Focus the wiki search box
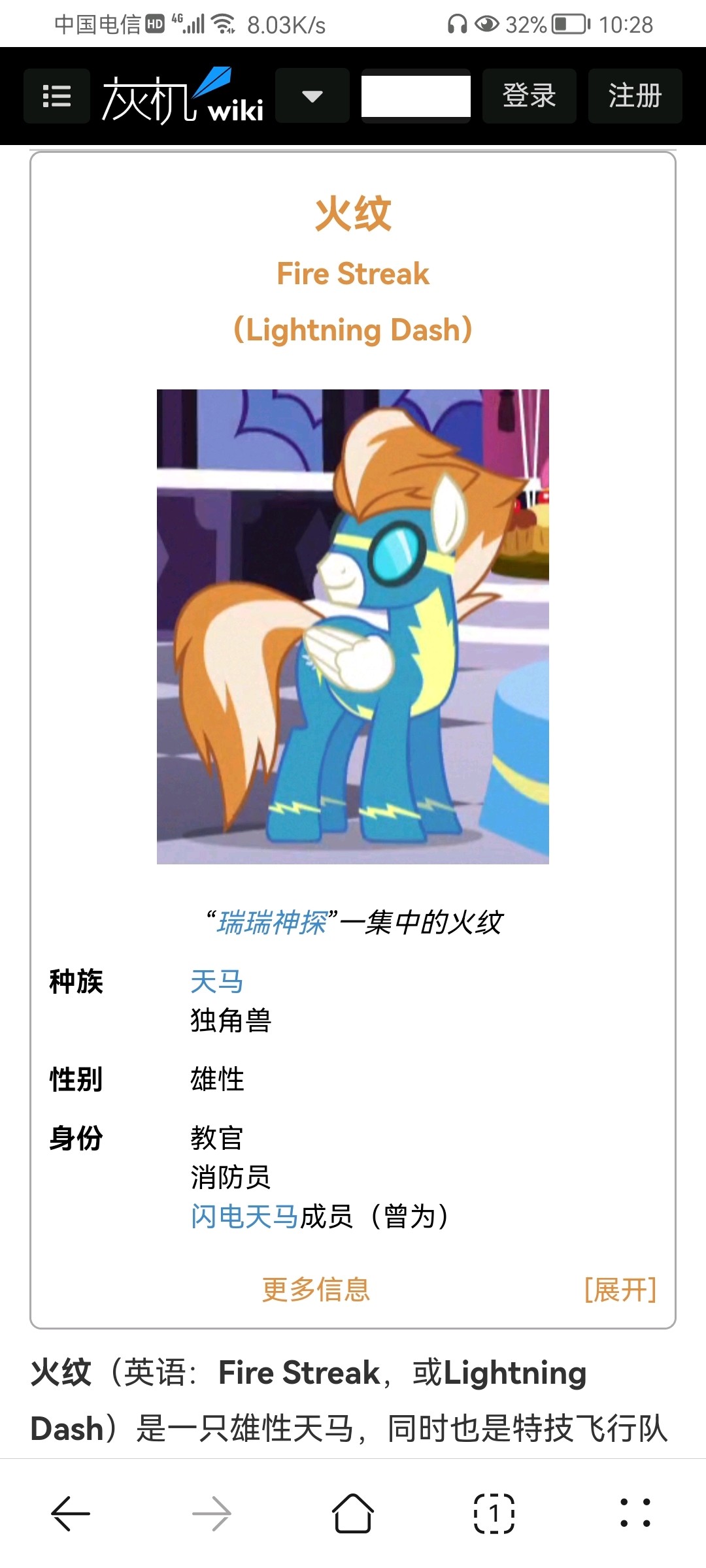The width and height of the screenshot is (706, 1568). point(416,96)
